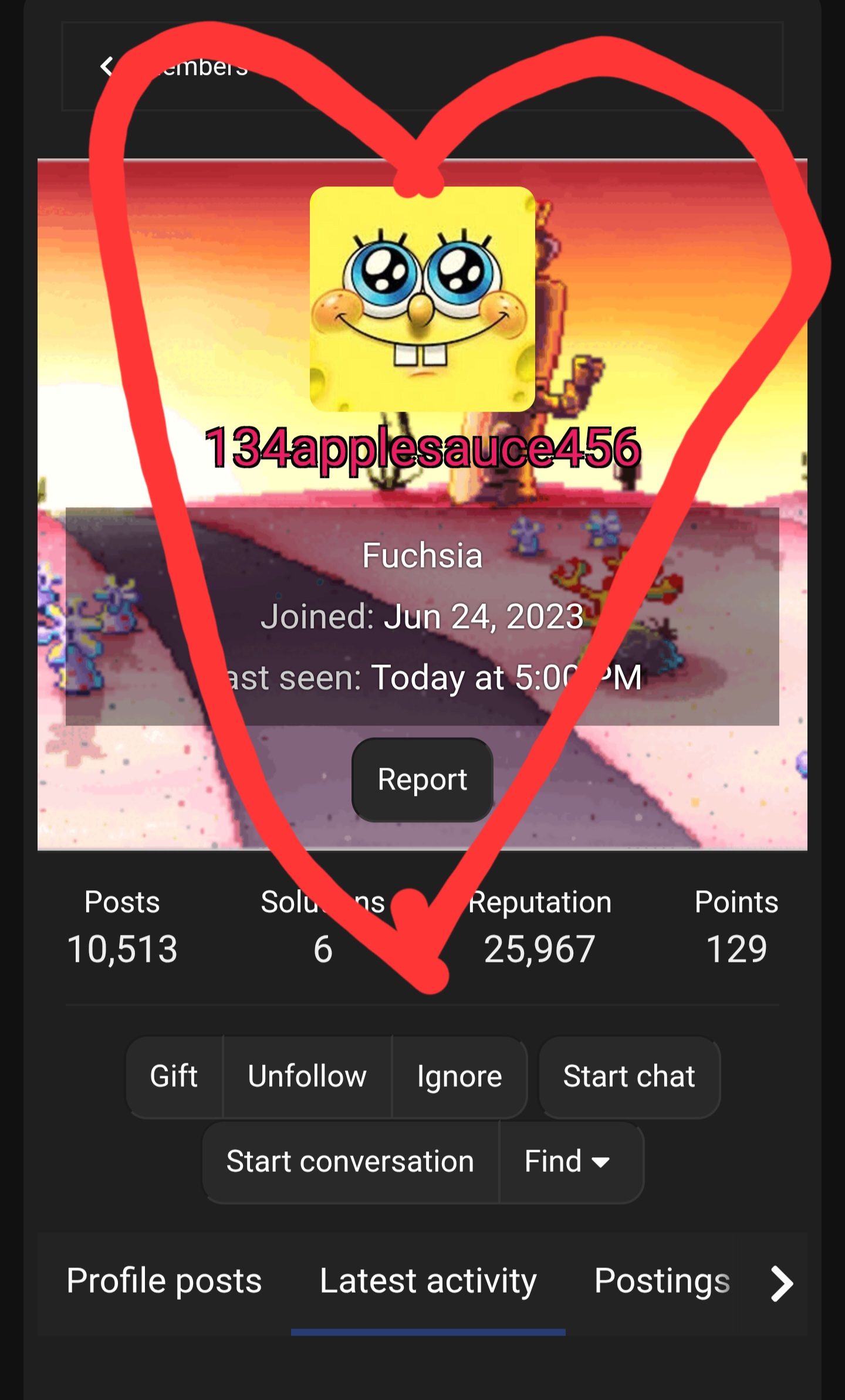Unfollow 134applesauce456
The width and height of the screenshot is (845, 1400).
pyautogui.click(x=307, y=1077)
